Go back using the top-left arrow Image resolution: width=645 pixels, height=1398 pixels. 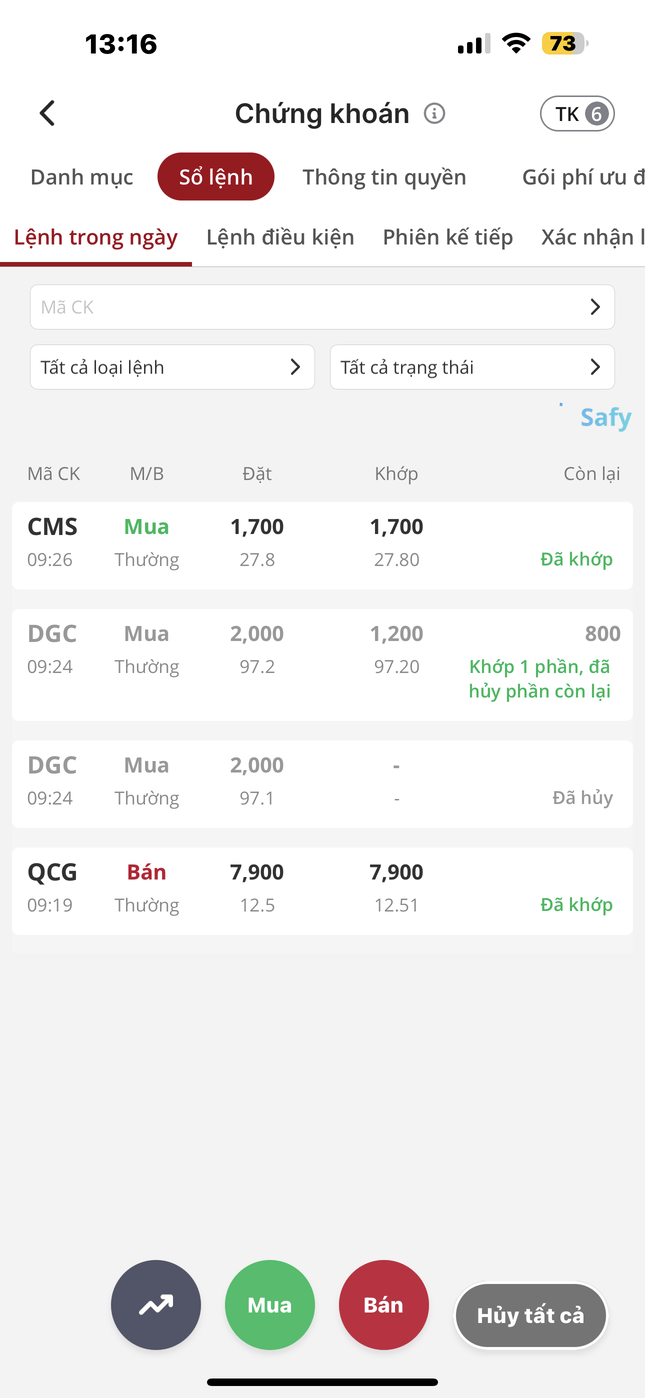click(x=47, y=114)
